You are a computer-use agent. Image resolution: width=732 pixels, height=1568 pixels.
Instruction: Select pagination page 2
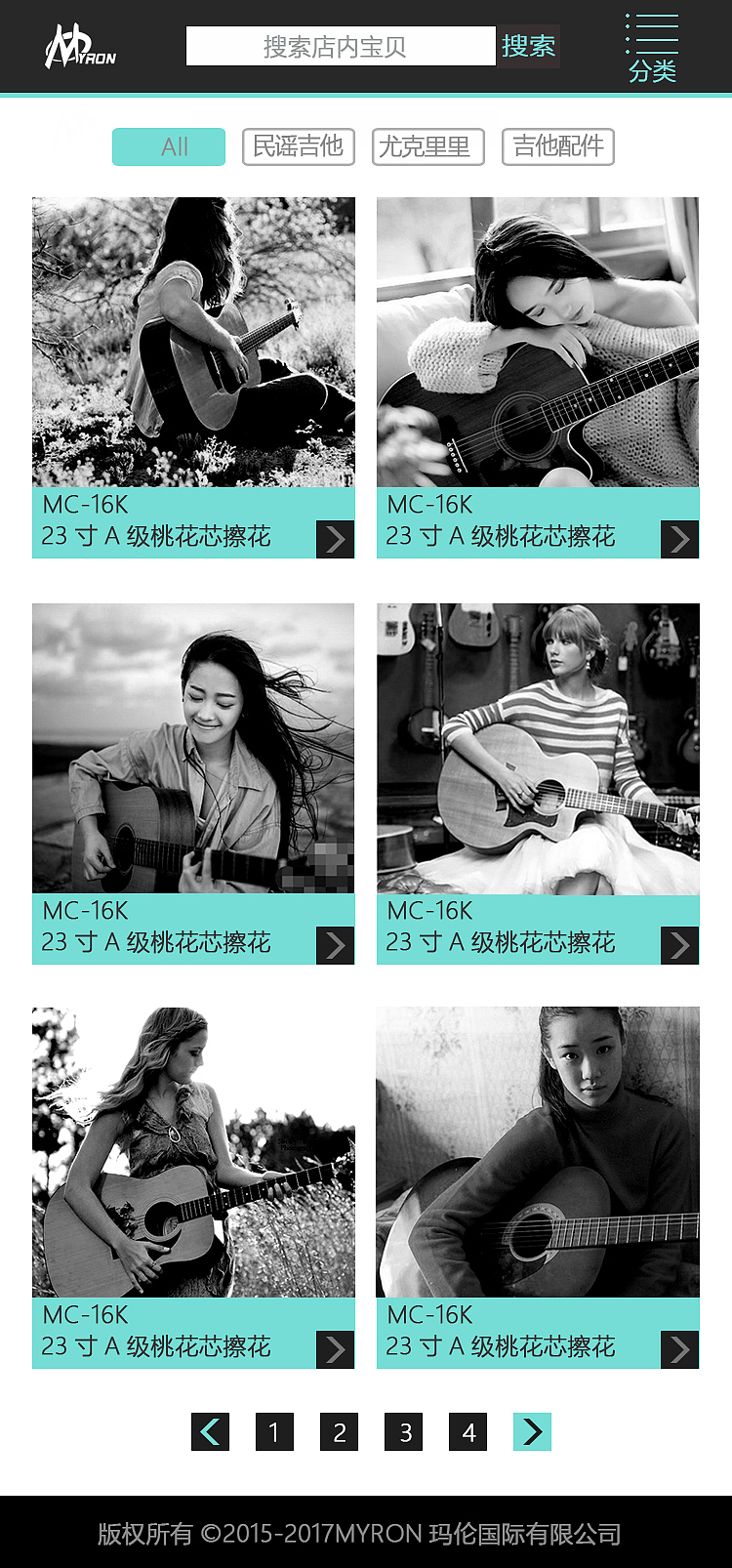339,1431
